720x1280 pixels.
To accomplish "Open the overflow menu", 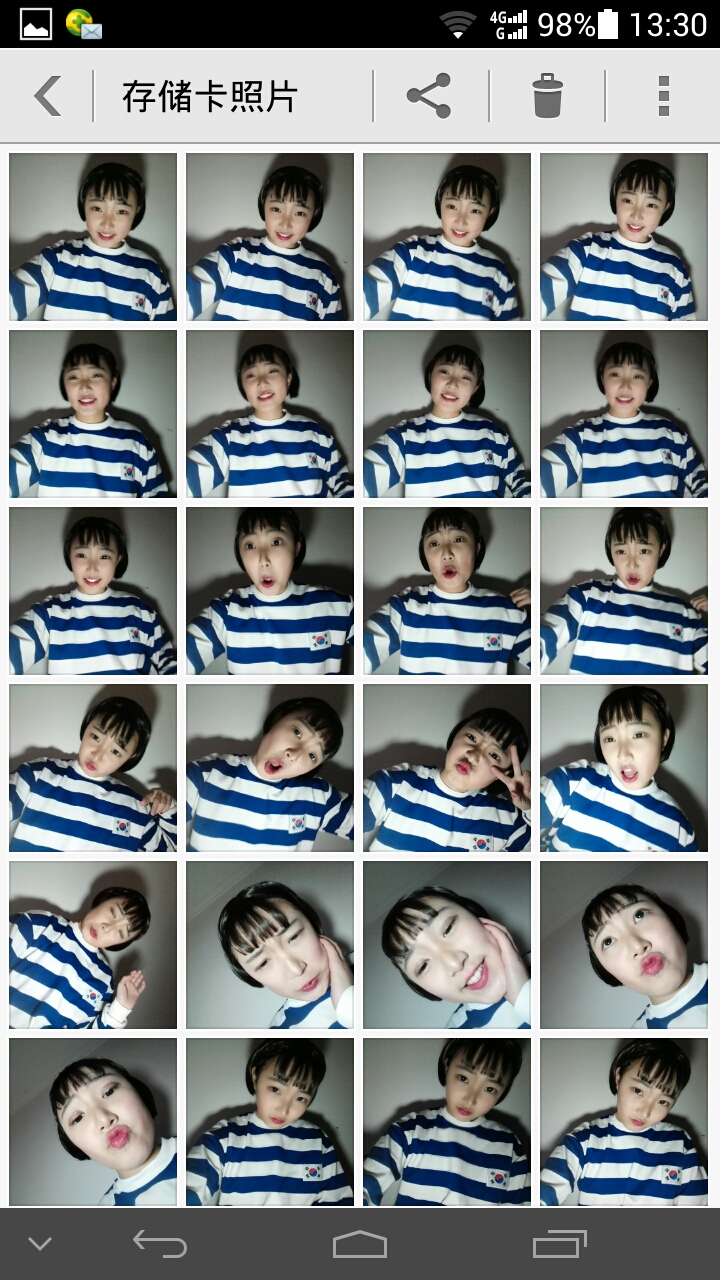I will point(662,97).
